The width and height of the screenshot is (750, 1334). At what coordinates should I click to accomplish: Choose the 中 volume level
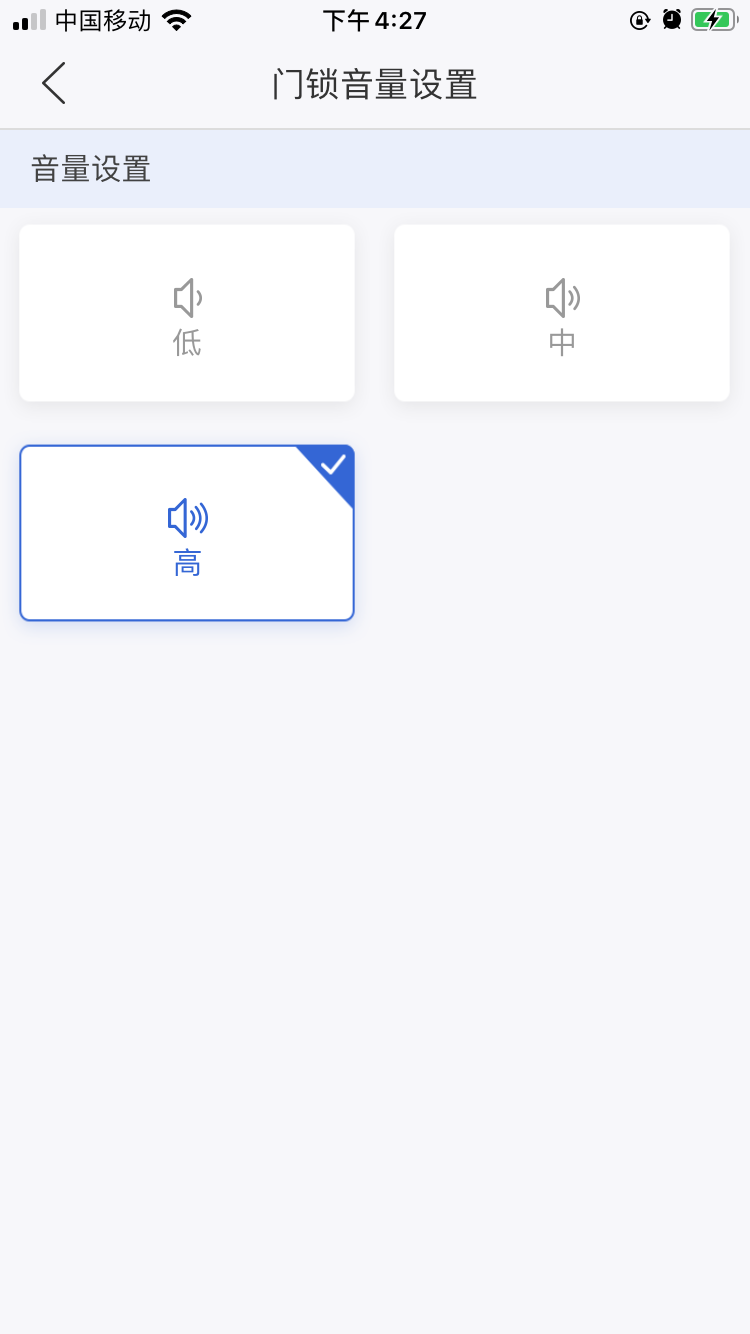tap(562, 313)
